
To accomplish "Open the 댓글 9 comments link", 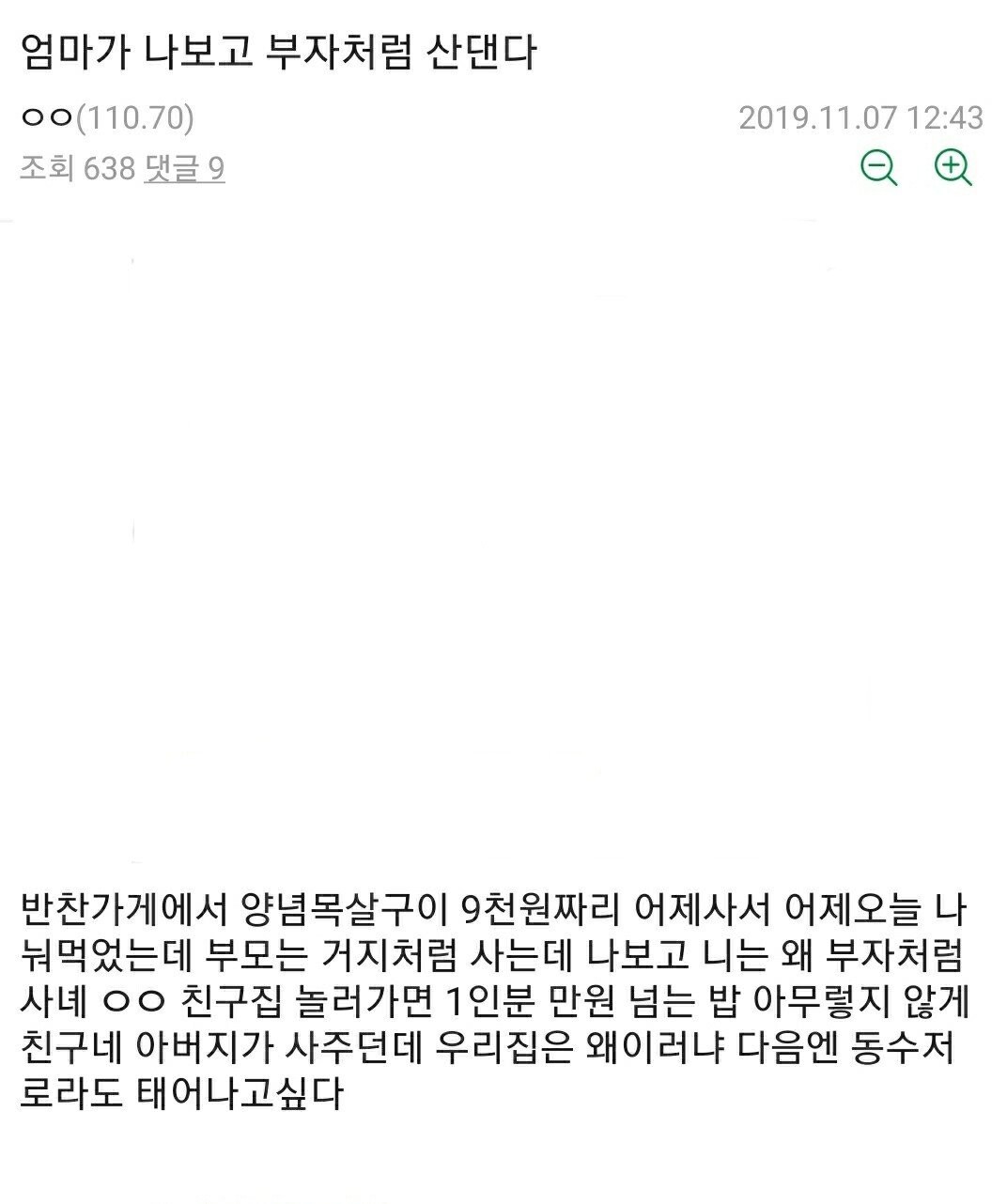I will 184,169.
